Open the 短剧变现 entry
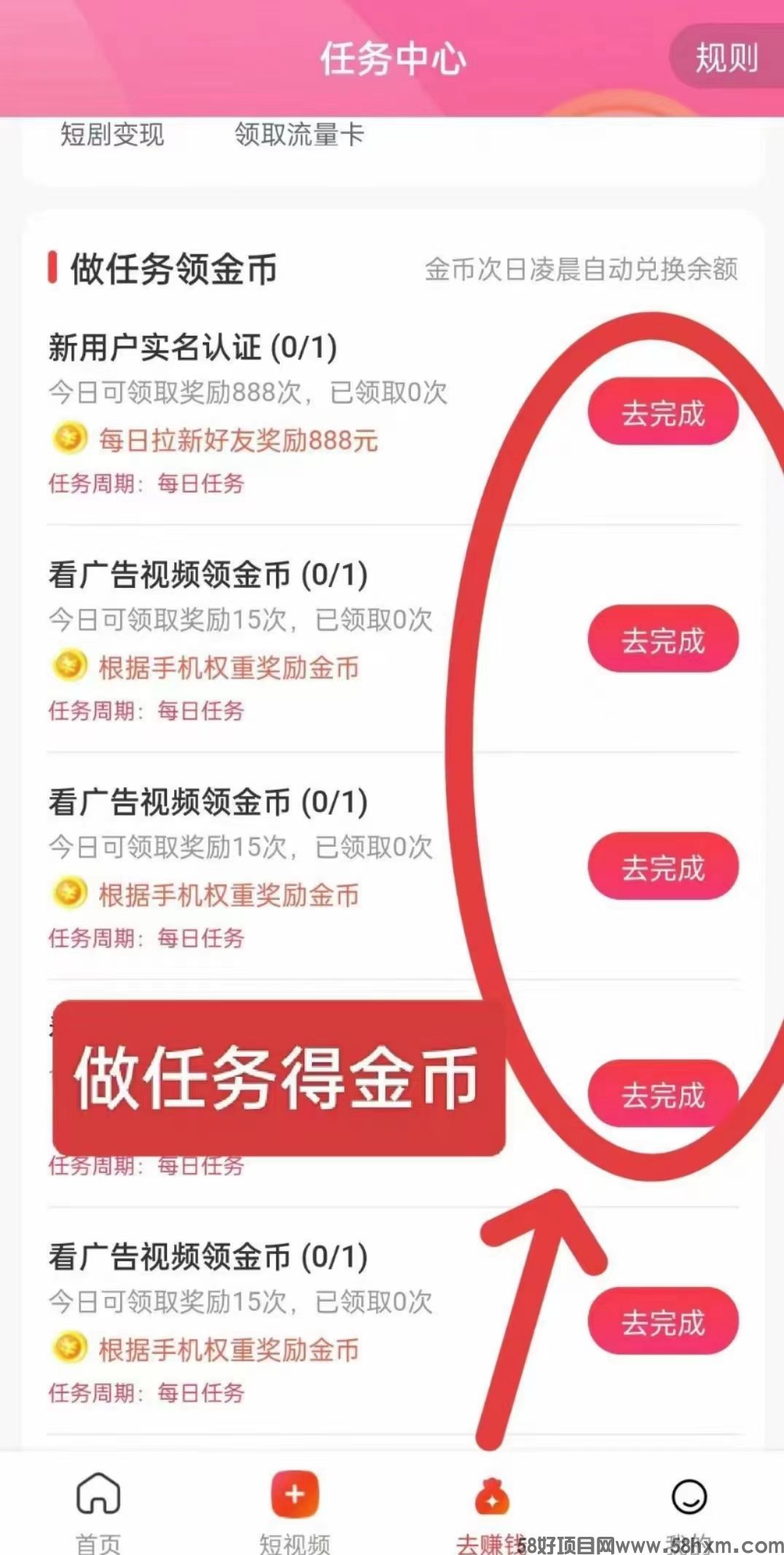 [112, 135]
